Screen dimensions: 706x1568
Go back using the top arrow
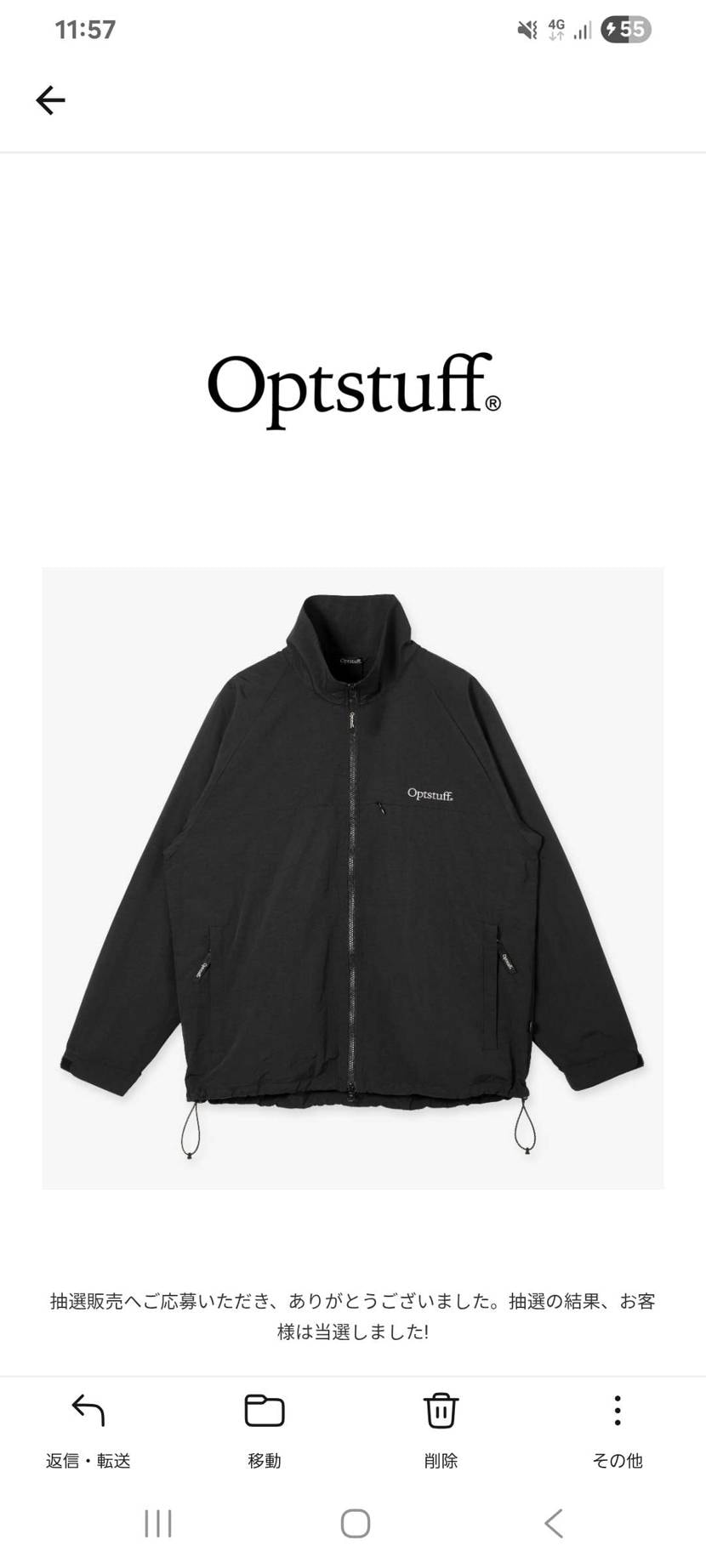point(50,100)
